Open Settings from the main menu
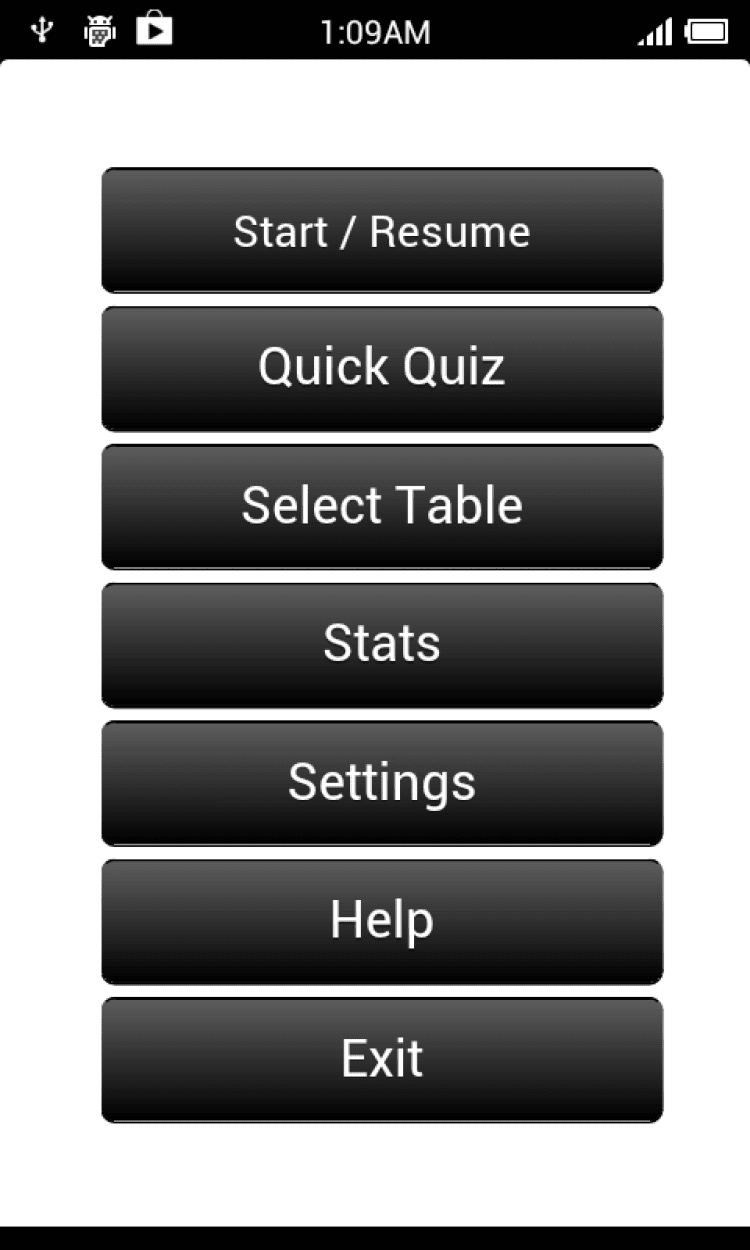This screenshot has height=1250, width=750. pyautogui.click(x=381, y=782)
